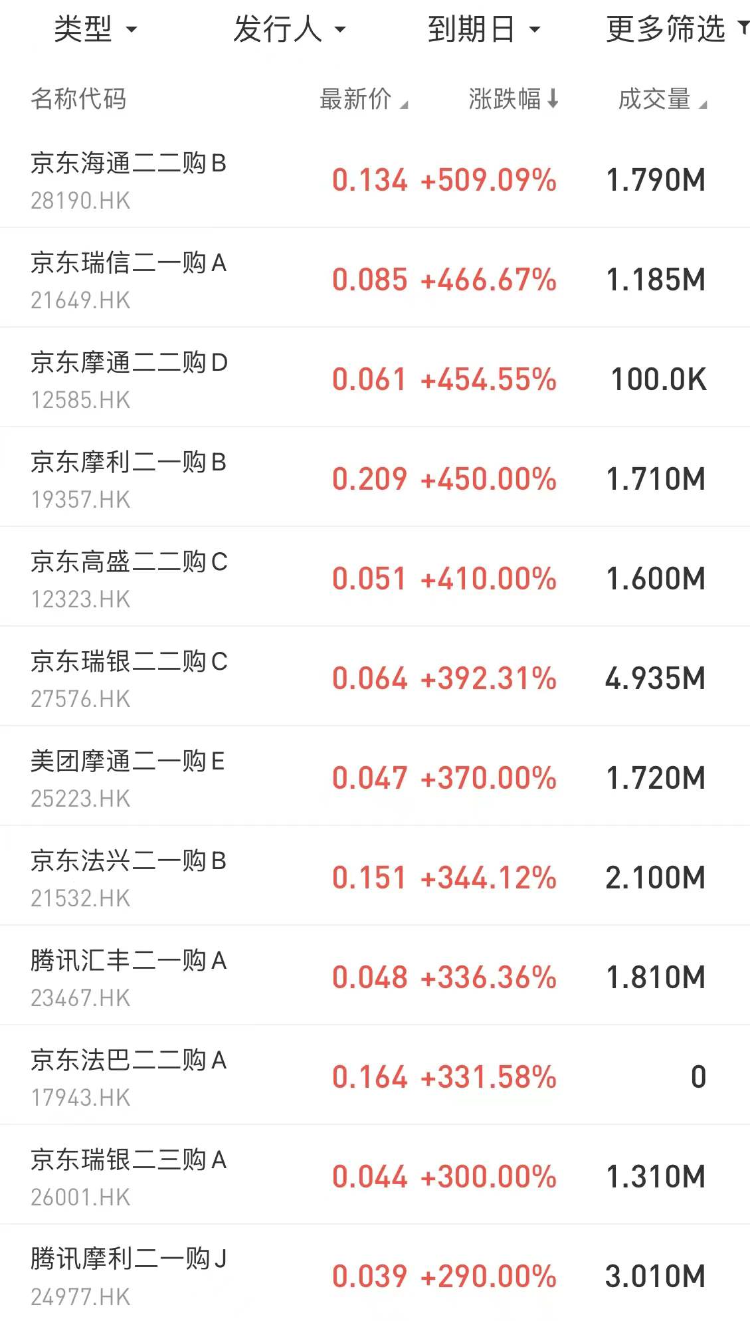Viewport: 750px width, 1321px height.
Task: Open the 类型 filter dropdown
Action: [95, 30]
